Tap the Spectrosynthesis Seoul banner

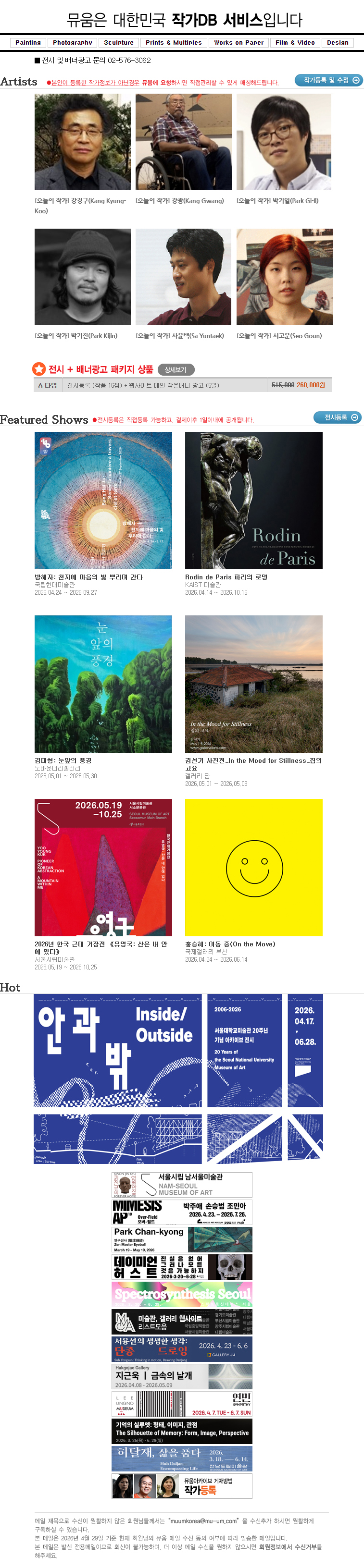182,1294
